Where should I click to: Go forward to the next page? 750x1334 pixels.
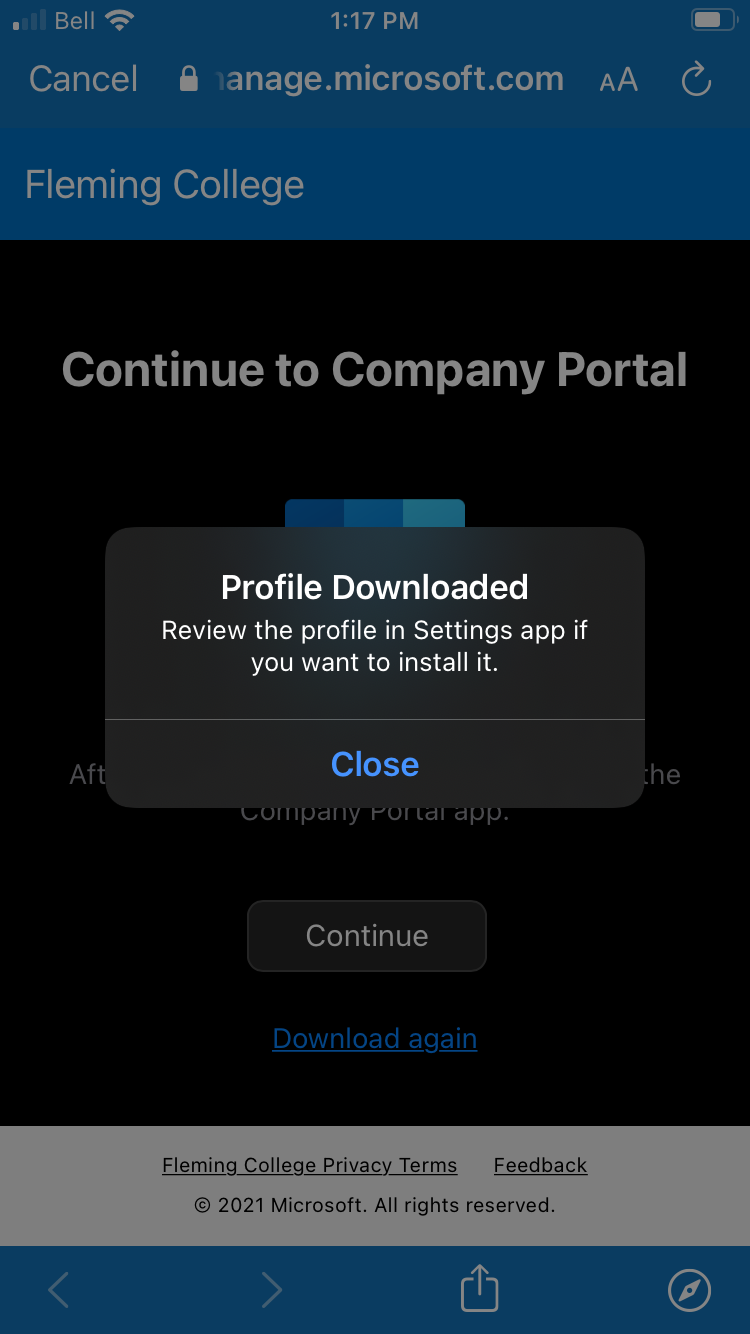(271, 1290)
